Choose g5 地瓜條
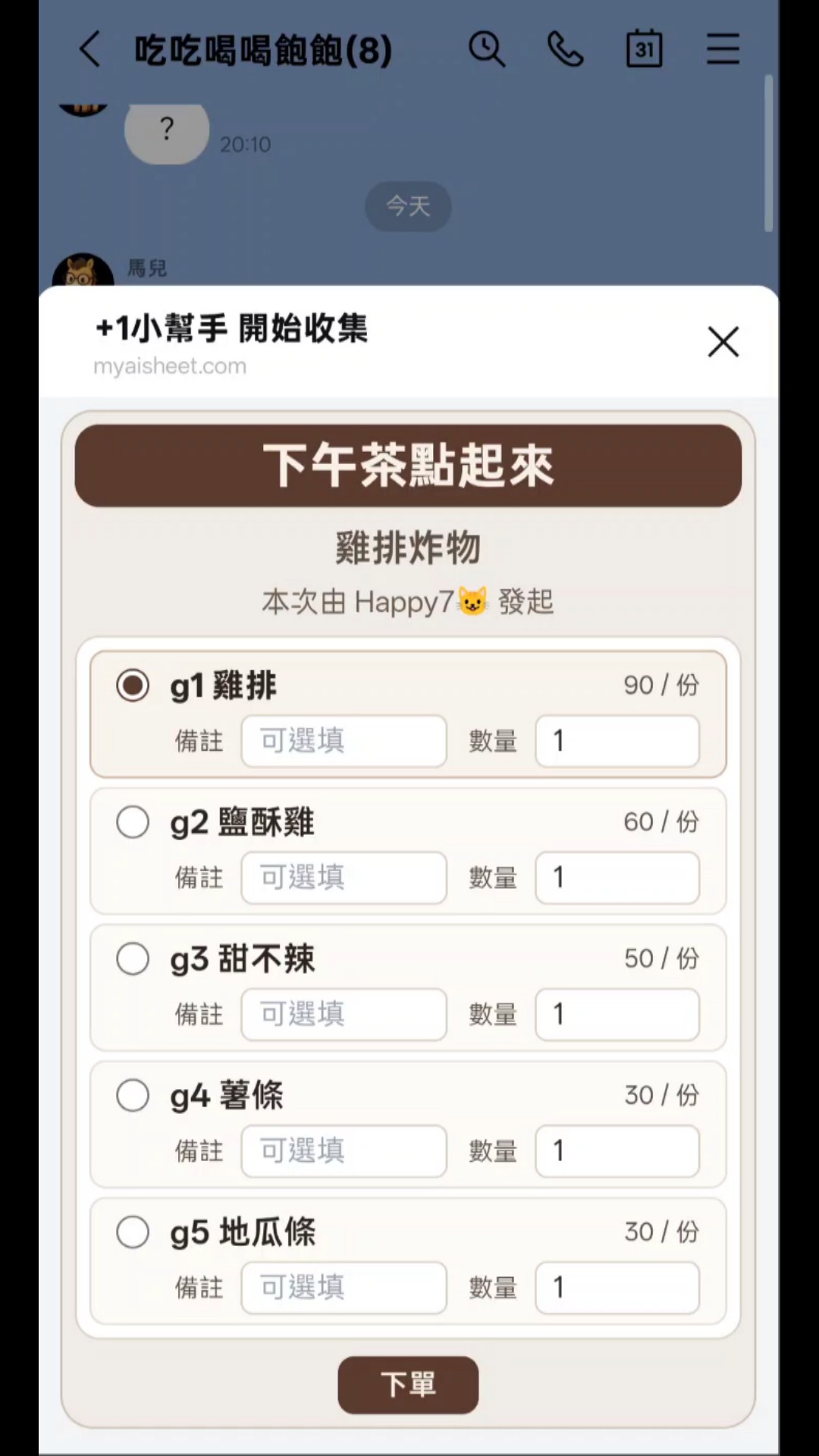The height and width of the screenshot is (1456, 819). [133, 1232]
